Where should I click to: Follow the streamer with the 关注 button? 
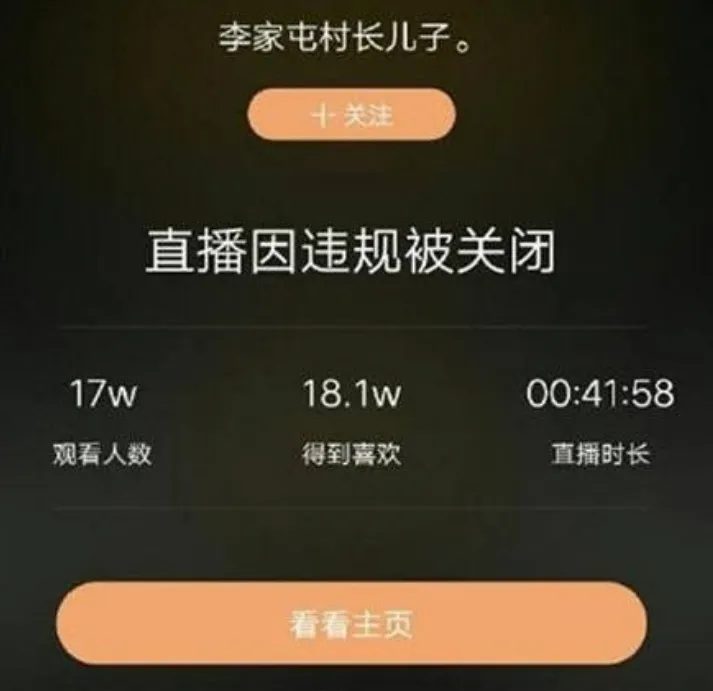[351, 115]
